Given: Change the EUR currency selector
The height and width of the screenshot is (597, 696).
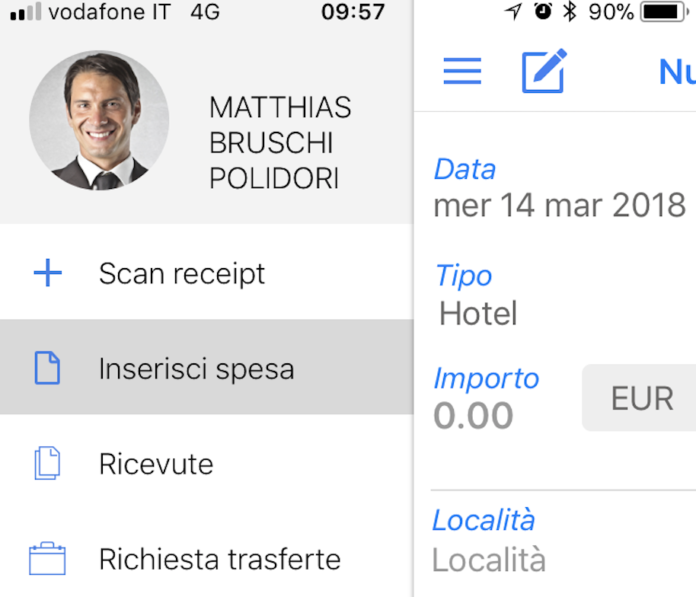Looking at the screenshot, I should 641,399.
